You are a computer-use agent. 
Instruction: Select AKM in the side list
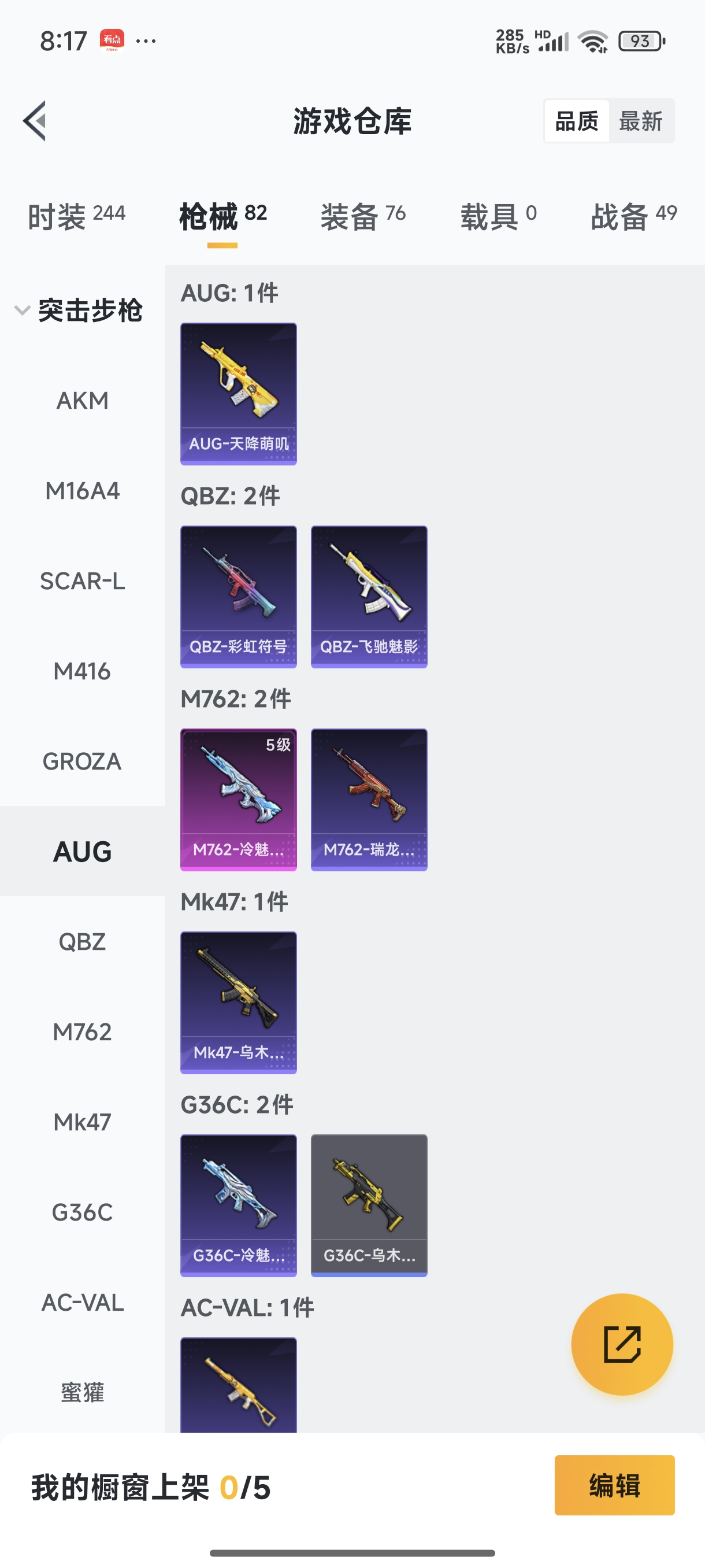[82, 401]
